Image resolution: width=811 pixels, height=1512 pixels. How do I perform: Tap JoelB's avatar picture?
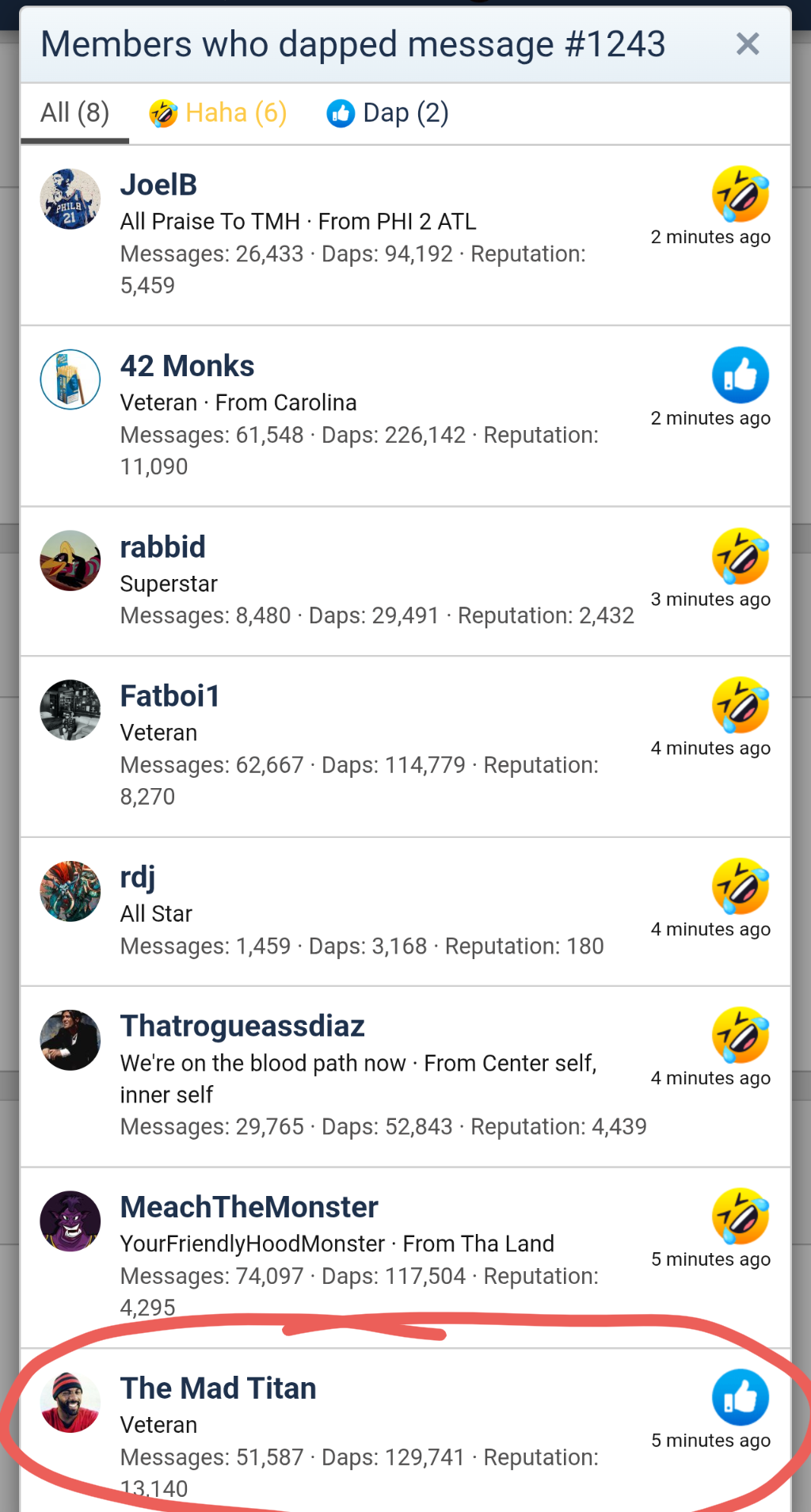pyautogui.click(x=70, y=199)
